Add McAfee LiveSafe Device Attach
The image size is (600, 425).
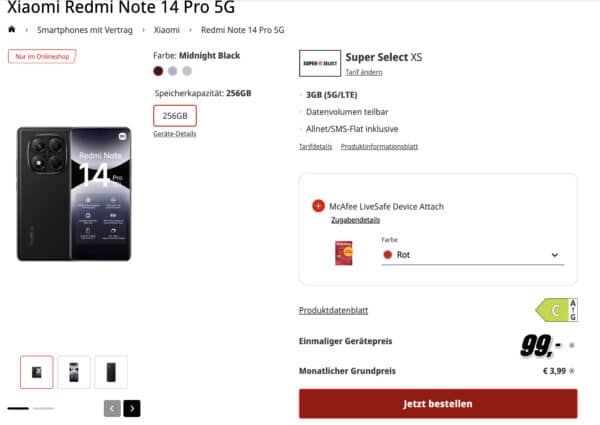point(318,206)
